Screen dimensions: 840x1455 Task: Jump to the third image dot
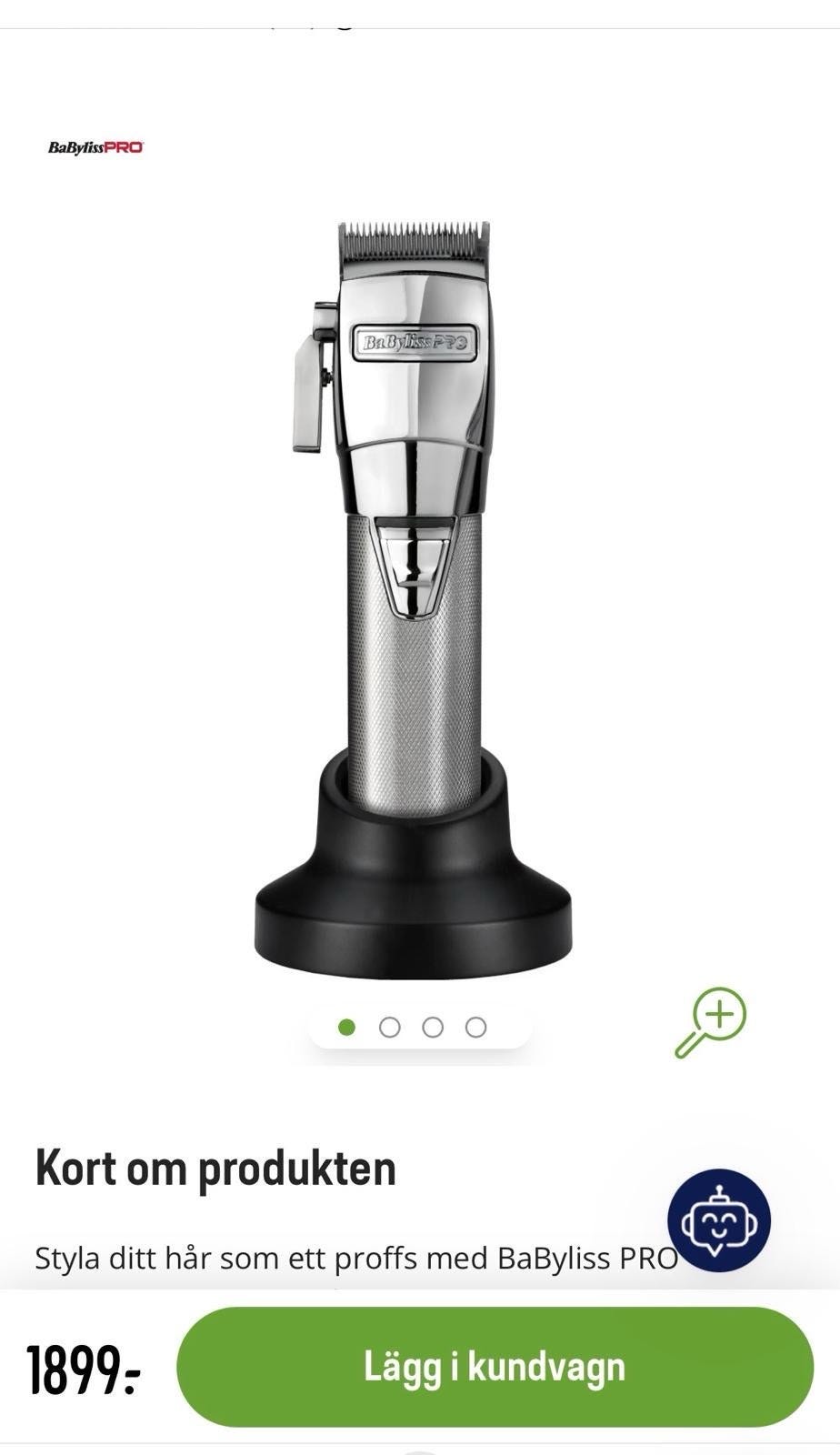(x=433, y=1028)
